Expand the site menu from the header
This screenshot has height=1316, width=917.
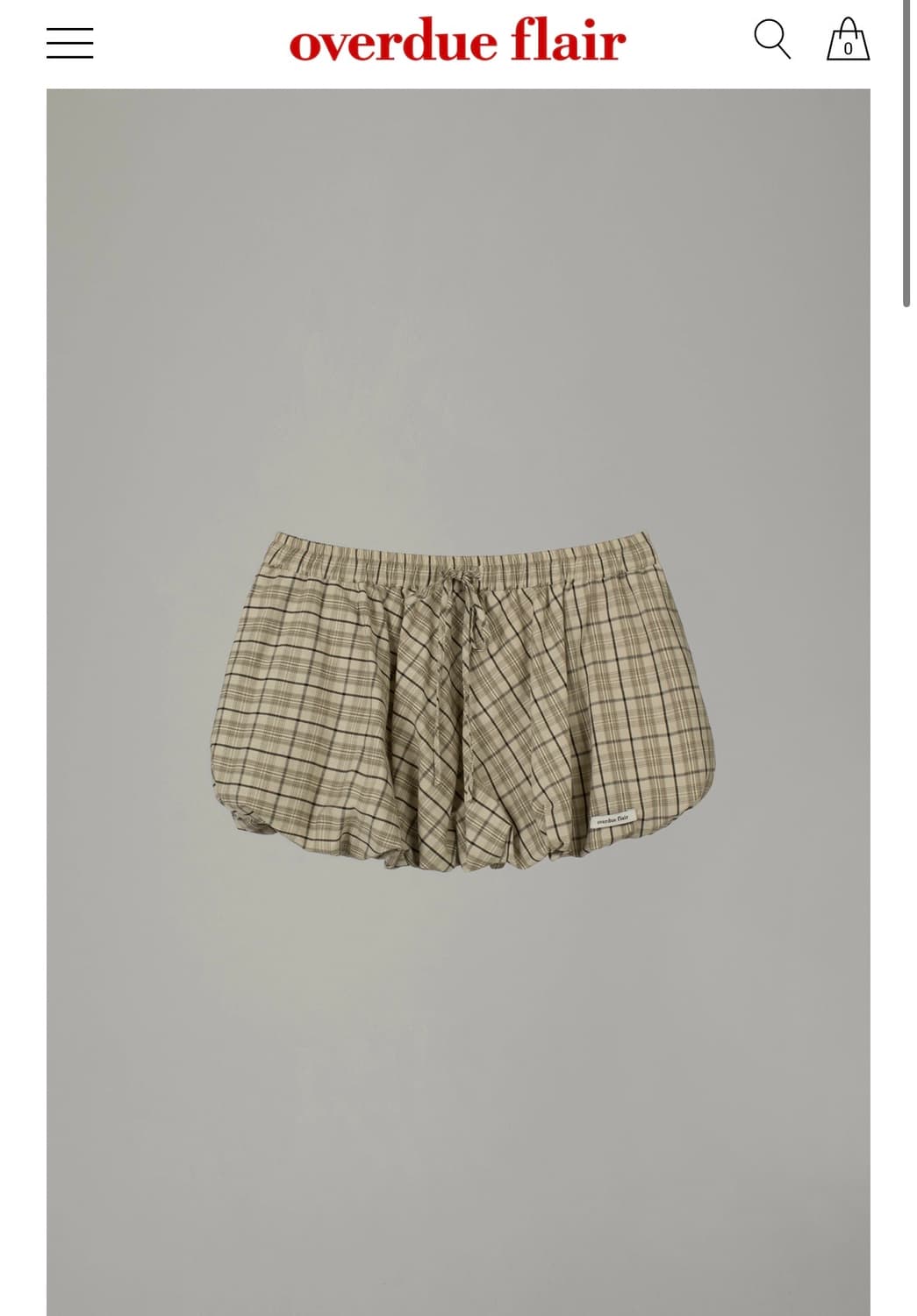(71, 43)
